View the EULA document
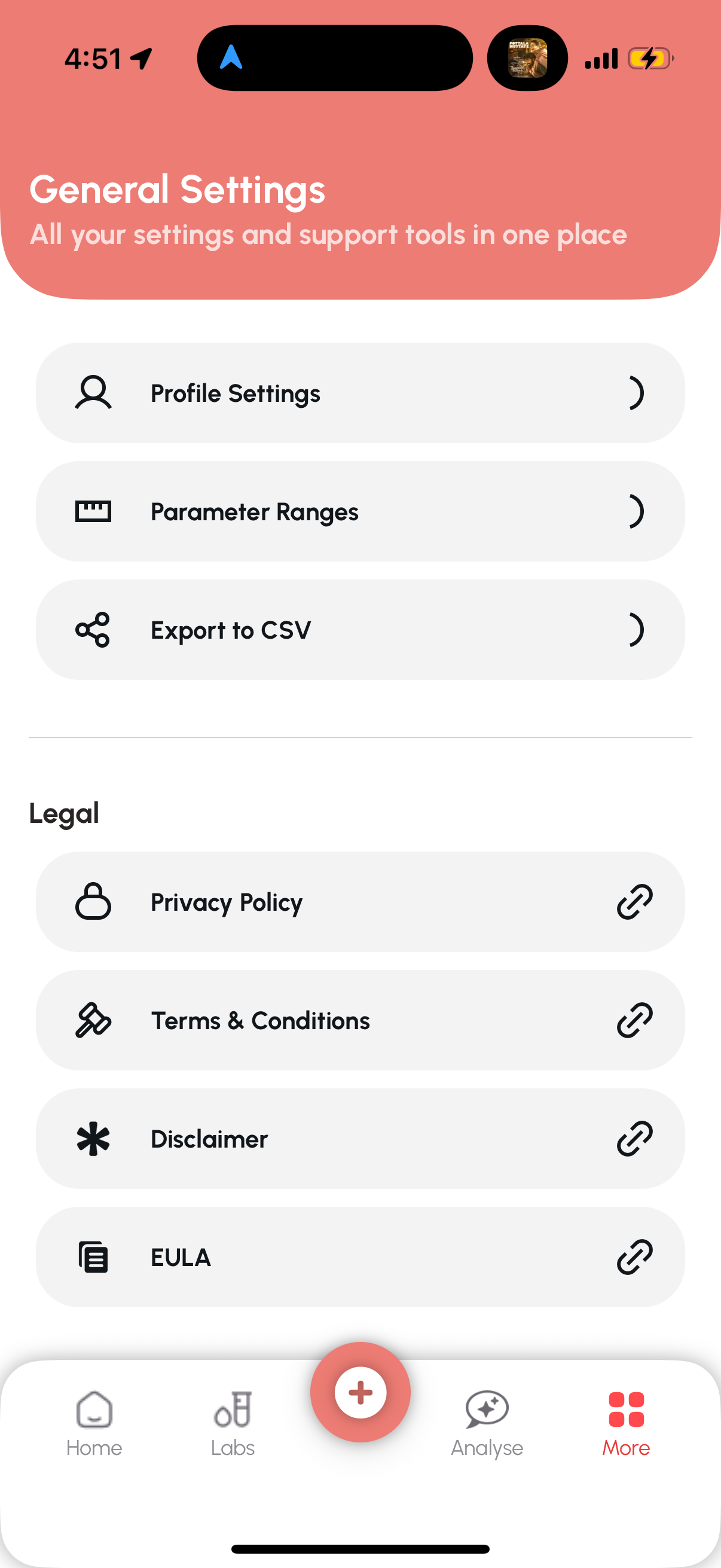The height and width of the screenshot is (1568, 721). tap(360, 1258)
